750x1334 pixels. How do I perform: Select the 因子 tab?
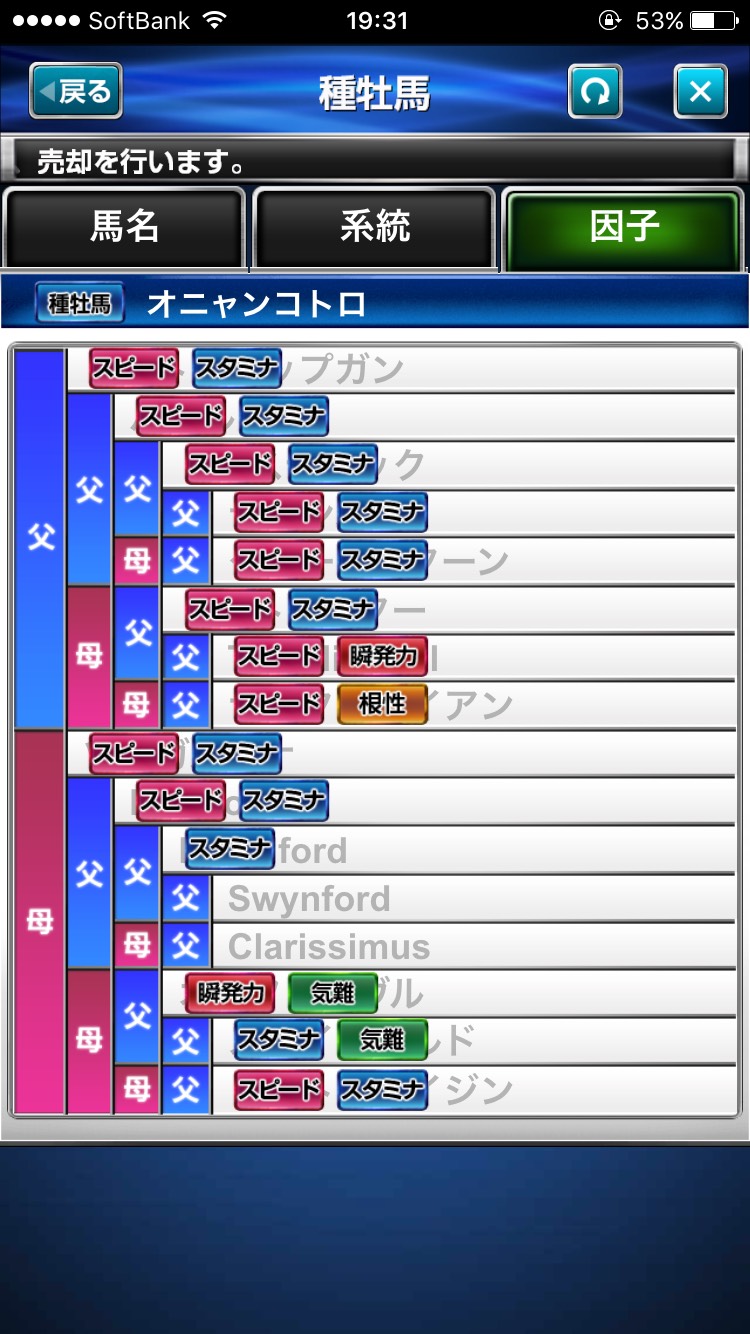point(625,227)
